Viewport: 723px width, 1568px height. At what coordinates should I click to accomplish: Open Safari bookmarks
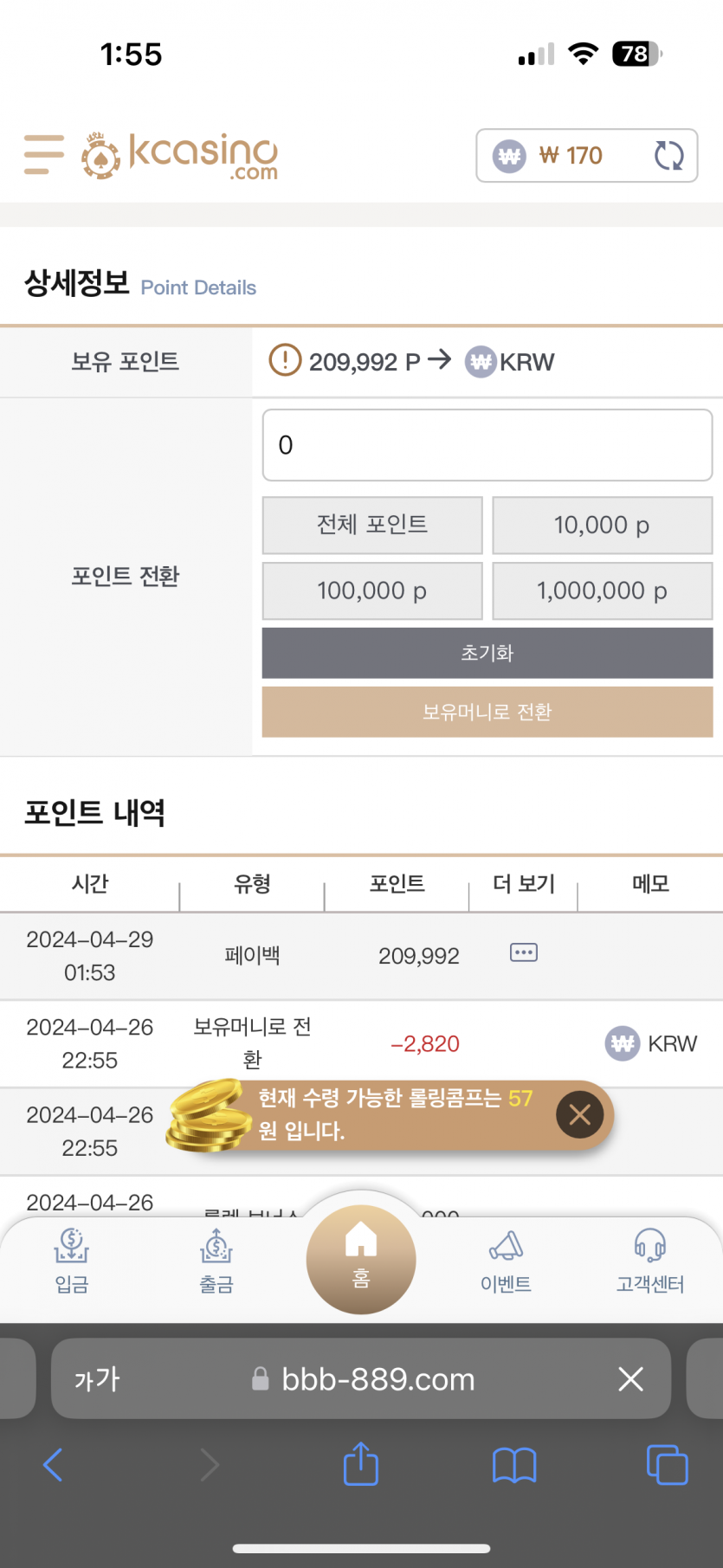(x=514, y=1465)
